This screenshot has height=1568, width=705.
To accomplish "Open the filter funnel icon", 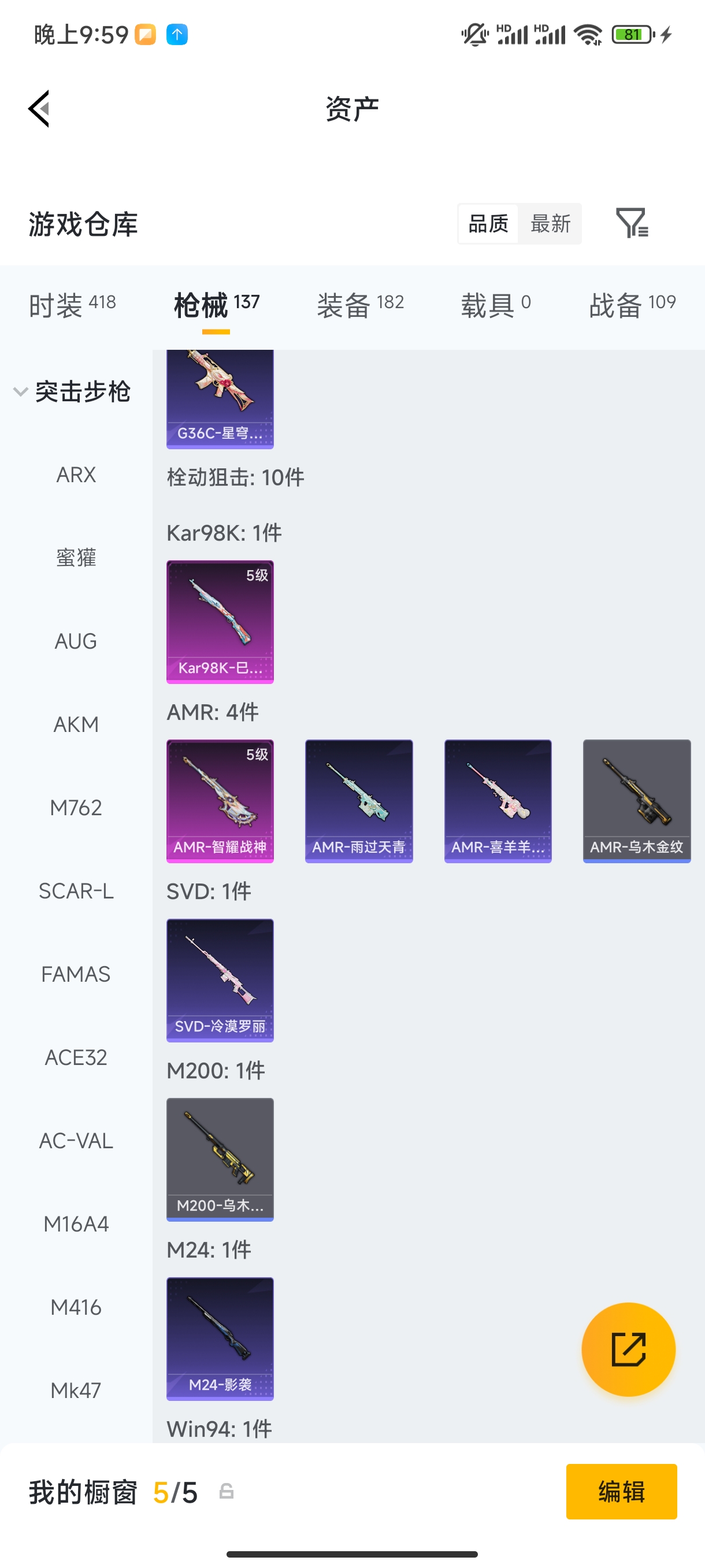I will (633, 223).
